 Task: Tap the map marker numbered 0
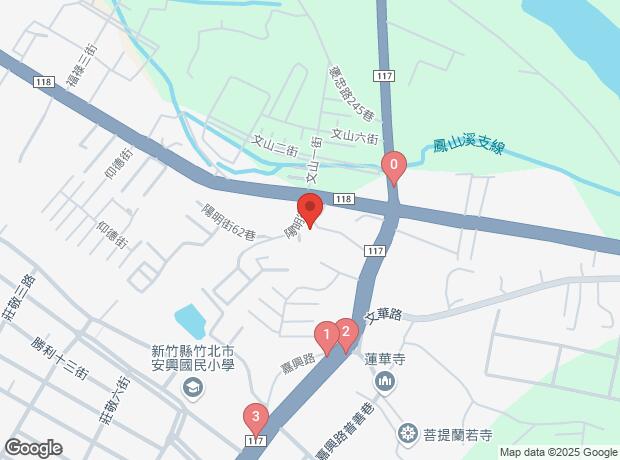point(395,167)
